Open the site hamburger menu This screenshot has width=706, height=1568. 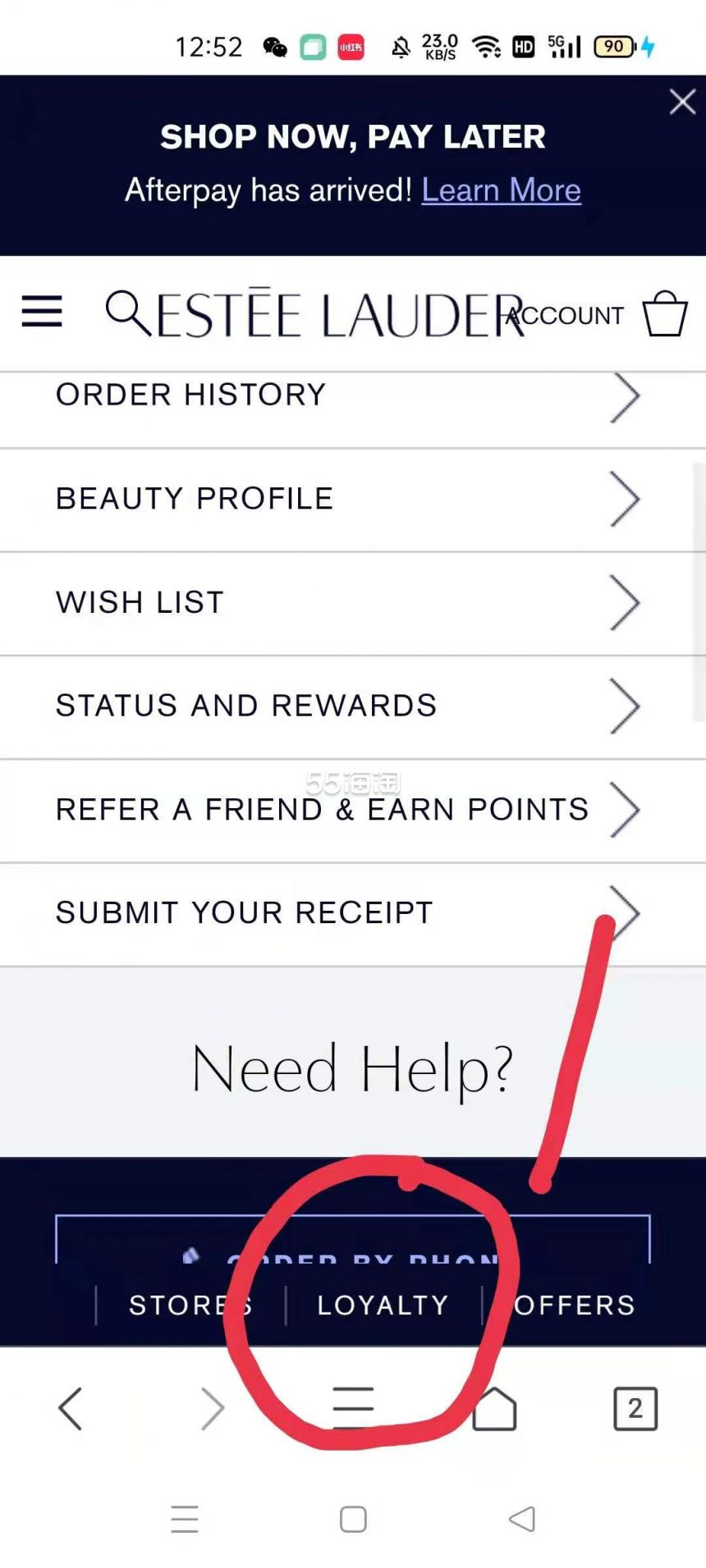point(42,312)
